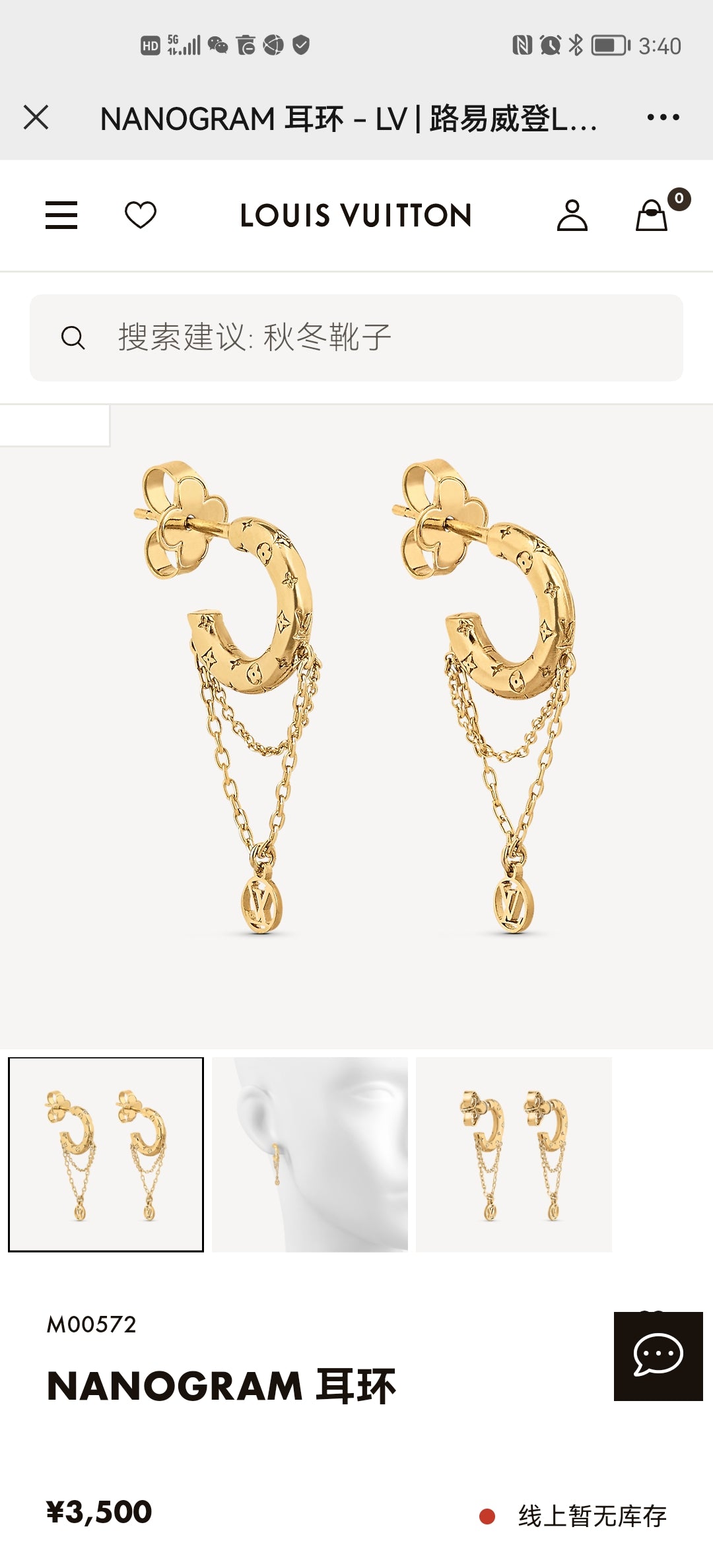
Task: Open the live chat support button
Action: [658, 1356]
